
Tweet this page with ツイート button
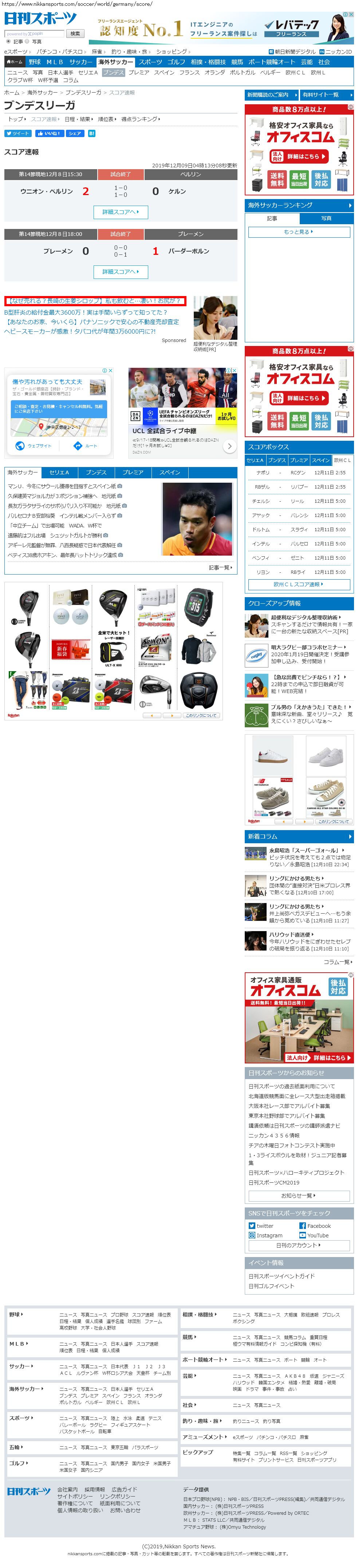click(17, 133)
